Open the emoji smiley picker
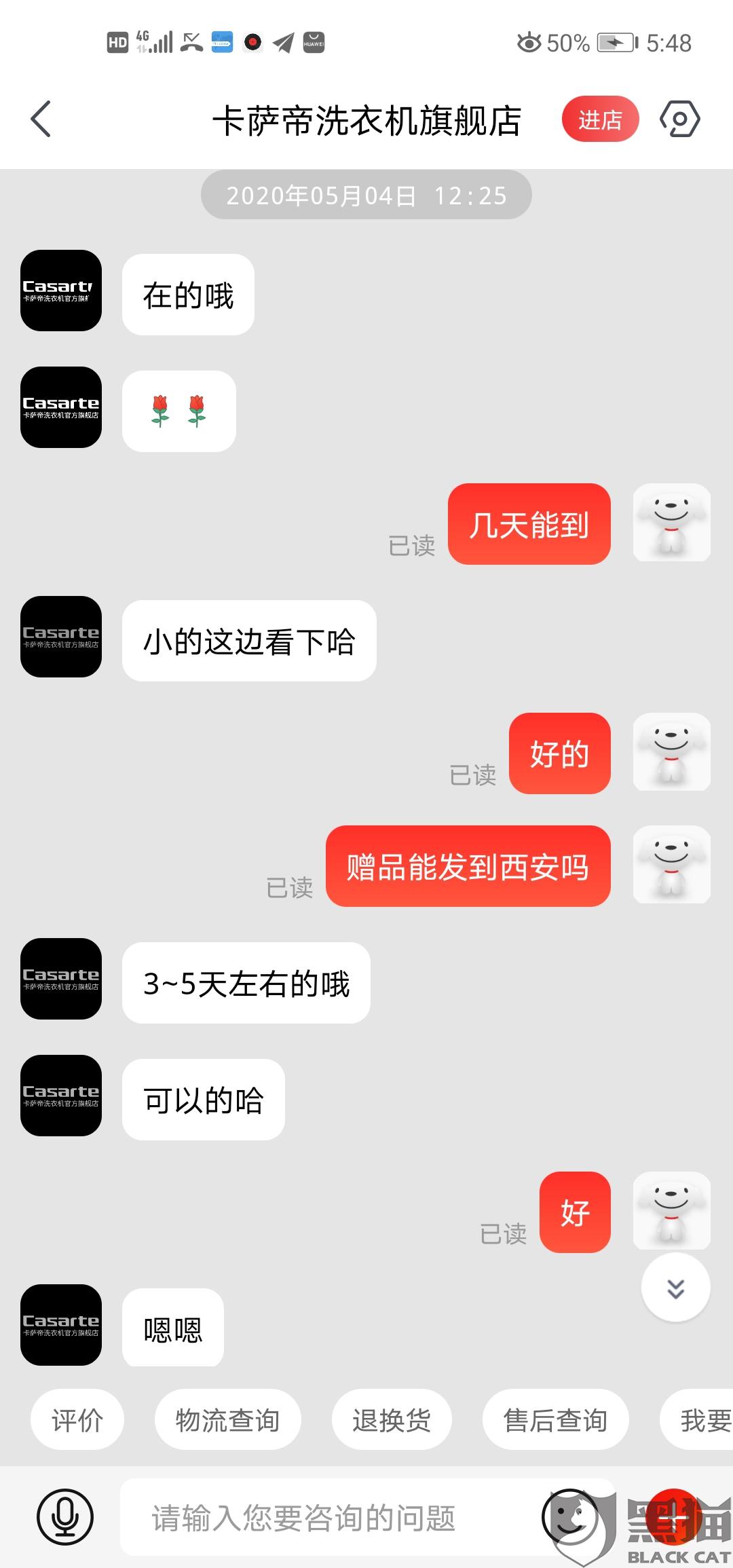This screenshot has width=733, height=1568. pos(571,1518)
